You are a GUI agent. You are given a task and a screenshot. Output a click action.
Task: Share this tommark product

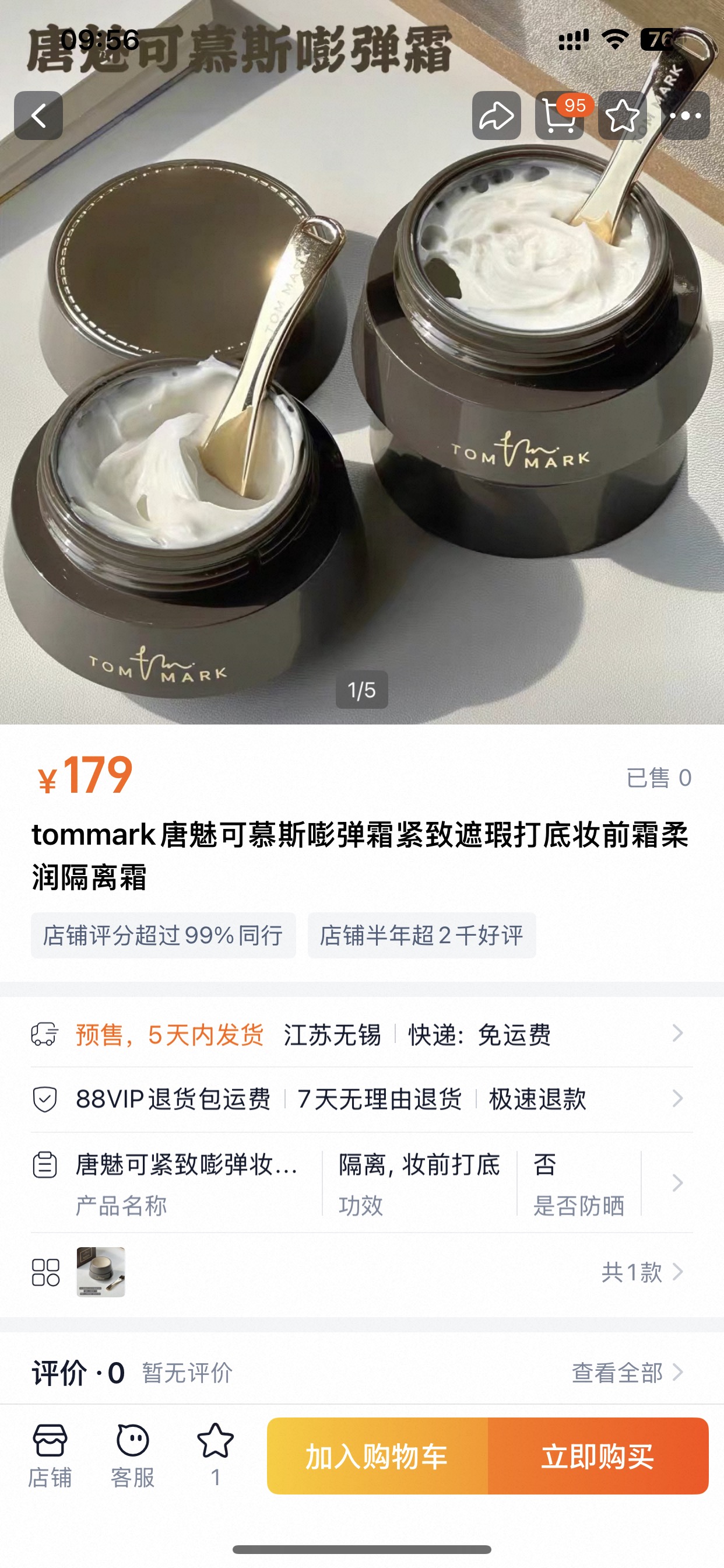click(496, 116)
